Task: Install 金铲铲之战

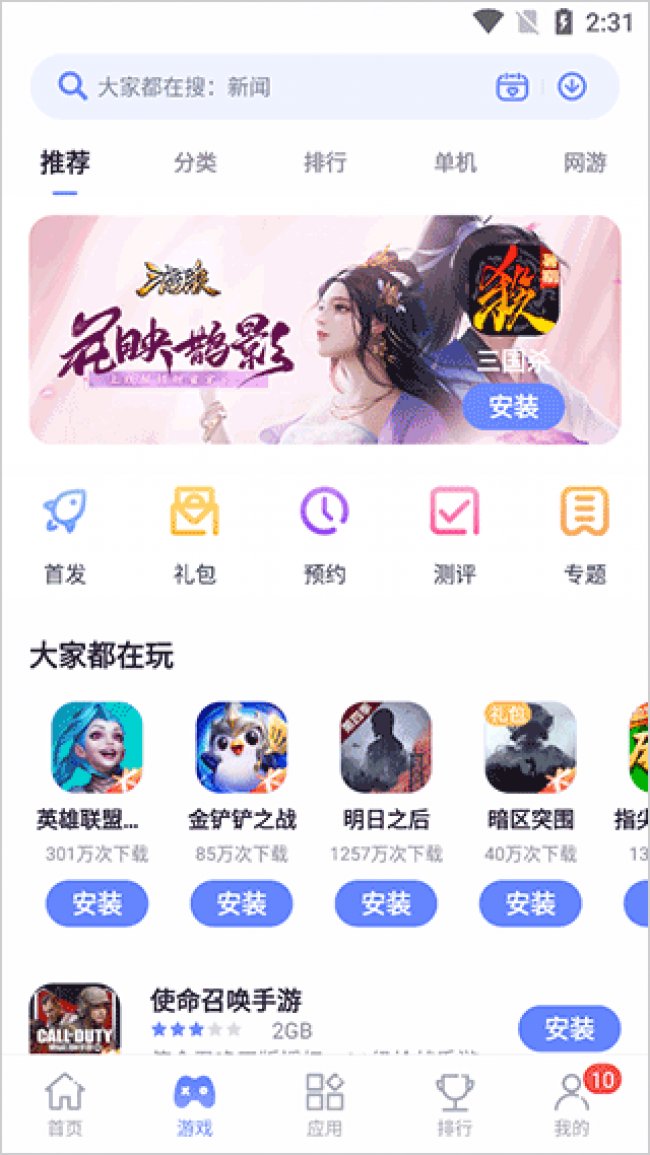Action: click(241, 904)
